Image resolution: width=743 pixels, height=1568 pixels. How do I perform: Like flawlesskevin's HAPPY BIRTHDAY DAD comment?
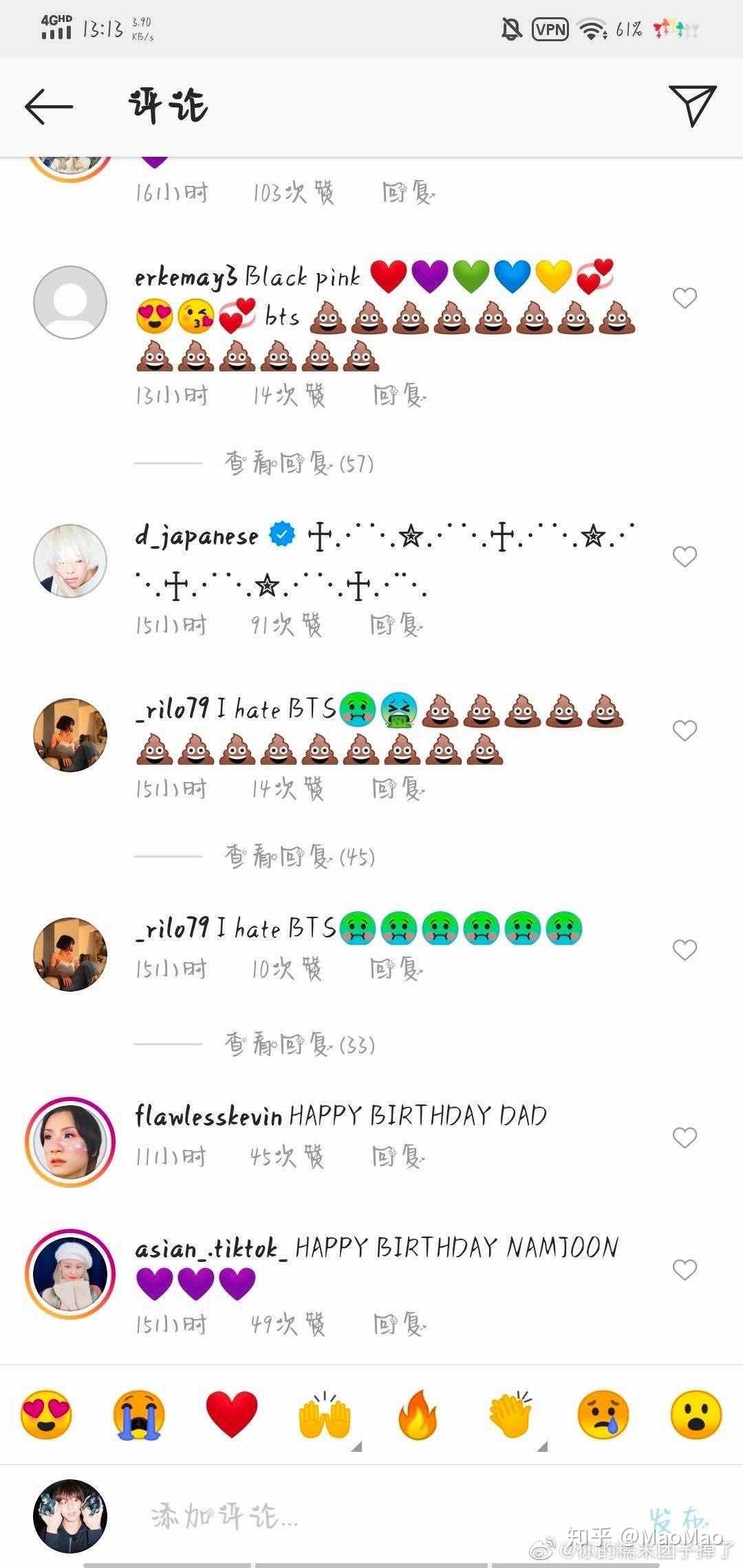[x=685, y=1137]
